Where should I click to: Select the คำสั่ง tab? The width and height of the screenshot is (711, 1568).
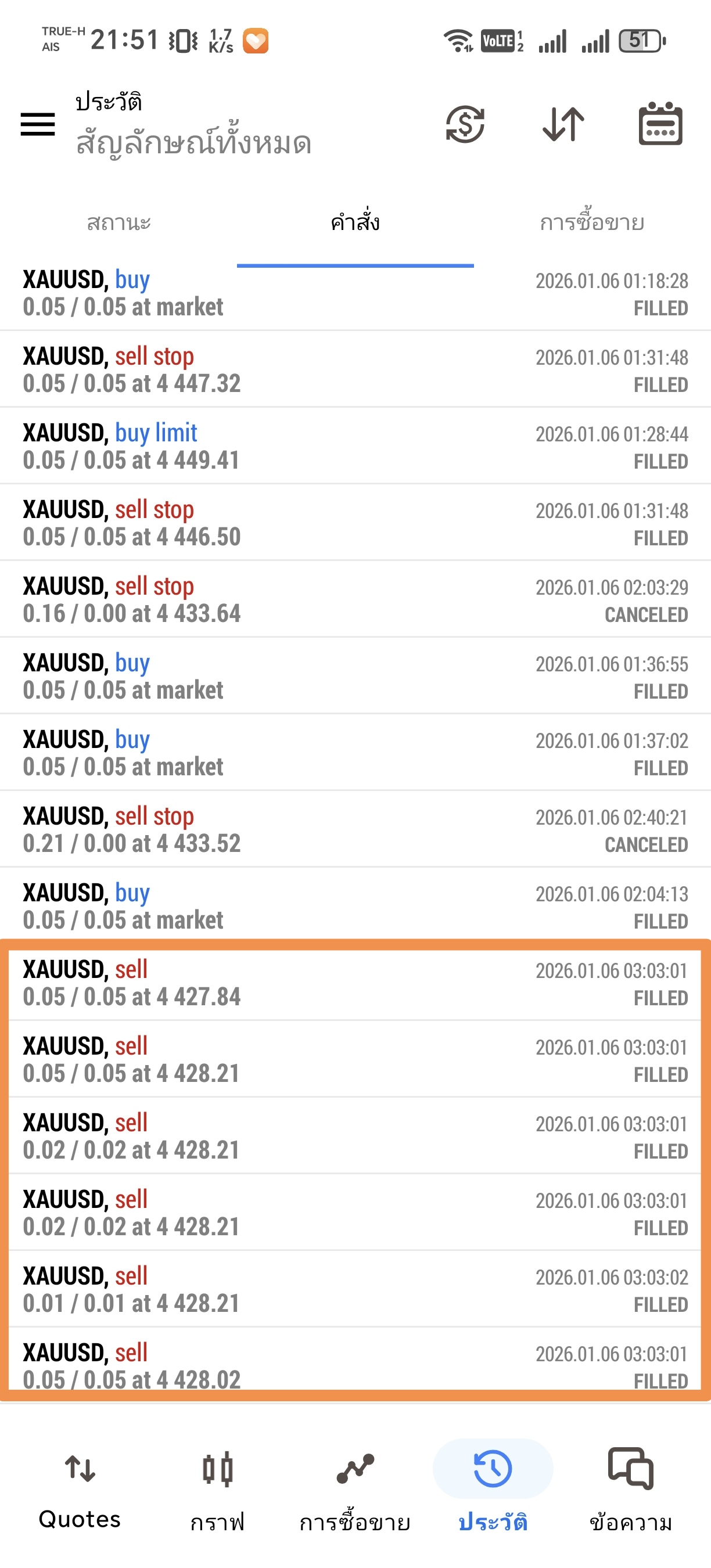[355, 223]
